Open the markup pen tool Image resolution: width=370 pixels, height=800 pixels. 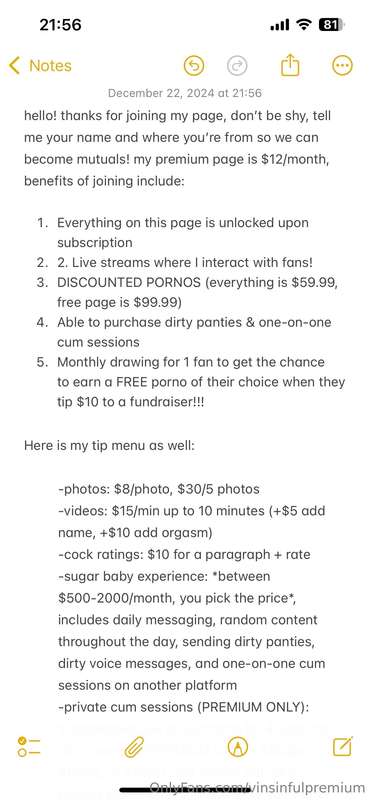(237, 747)
